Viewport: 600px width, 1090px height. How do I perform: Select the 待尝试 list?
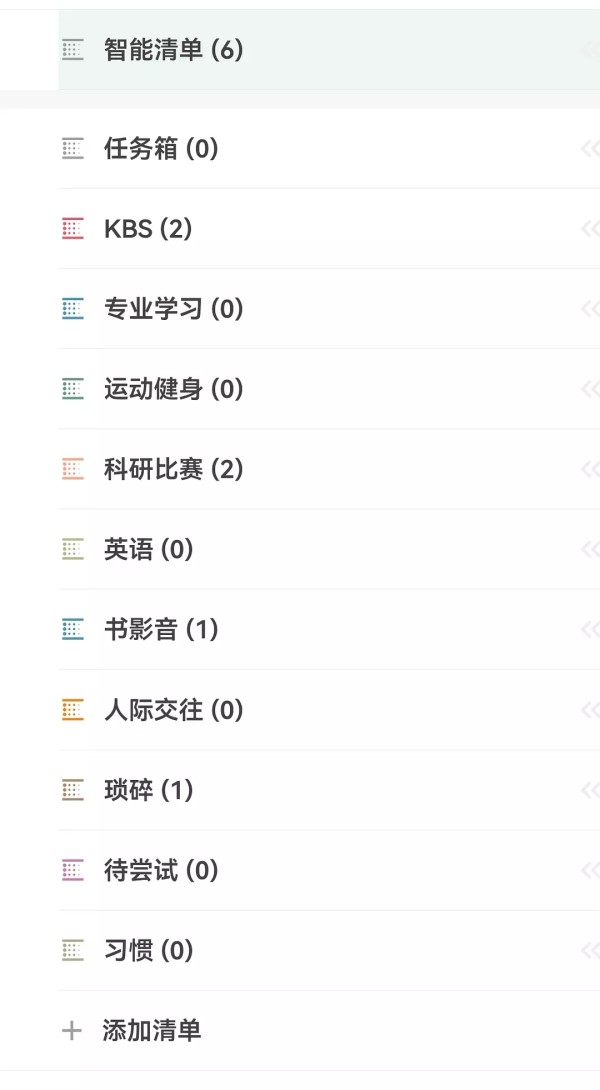[329, 870]
